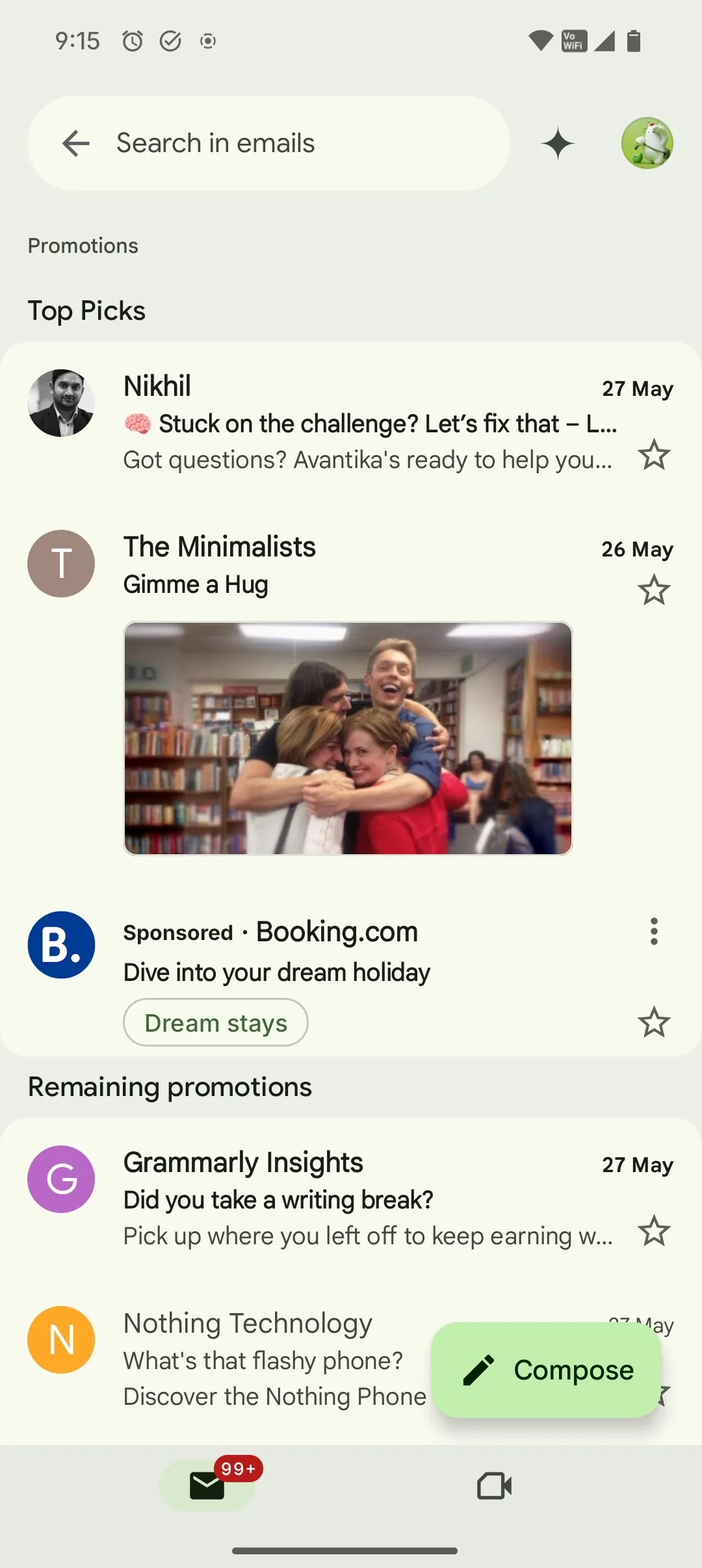The height and width of the screenshot is (1568, 702).
Task: Star the email from Nikhil
Action: point(654,456)
